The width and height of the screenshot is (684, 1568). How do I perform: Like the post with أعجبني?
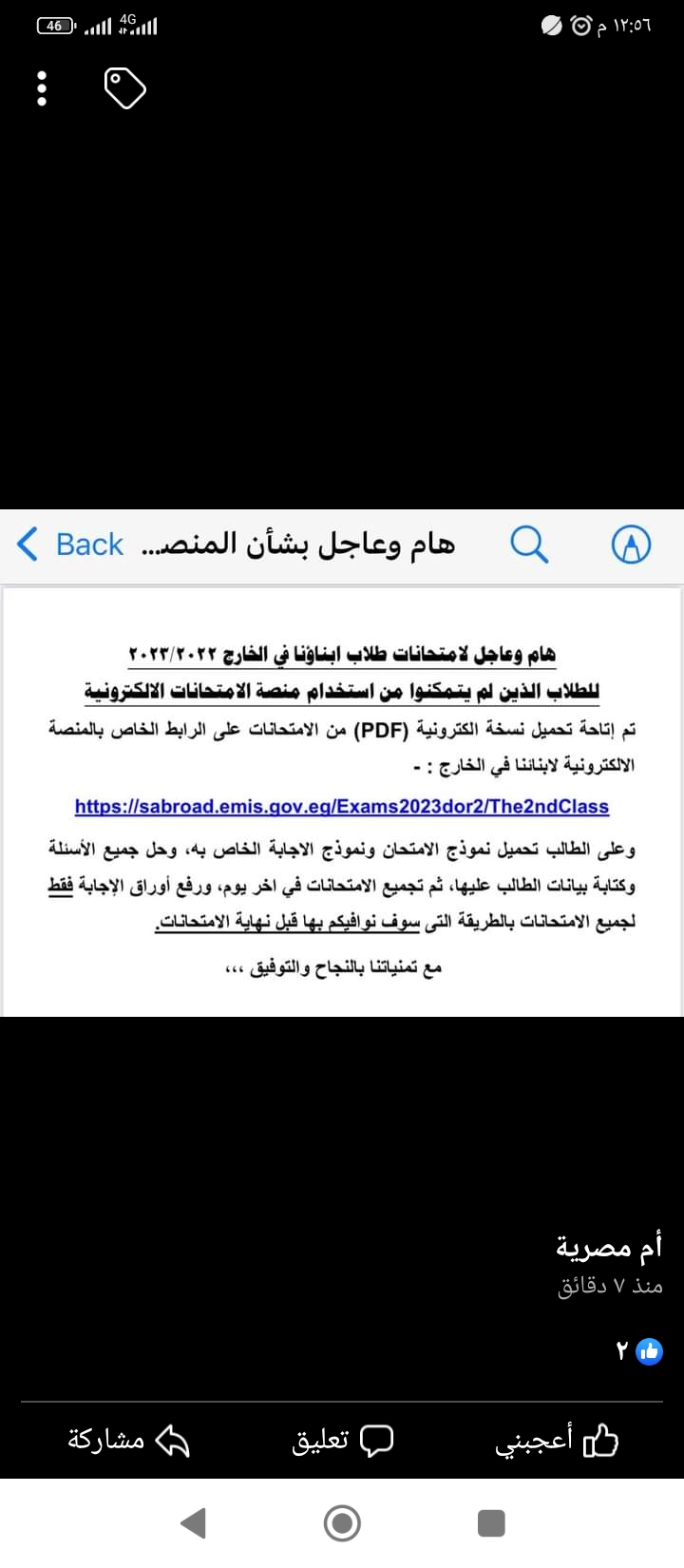pos(557,1442)
